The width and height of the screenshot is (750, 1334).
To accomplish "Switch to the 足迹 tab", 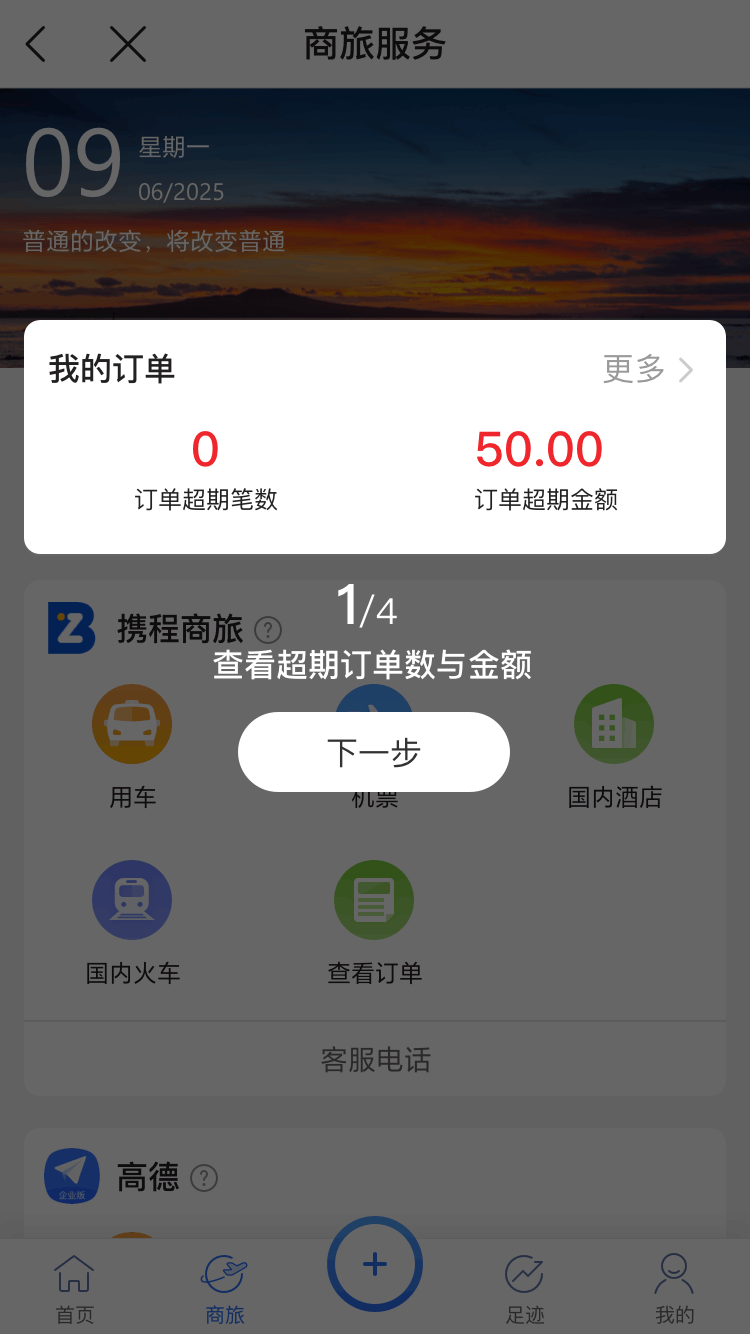I will [525, 1288].
